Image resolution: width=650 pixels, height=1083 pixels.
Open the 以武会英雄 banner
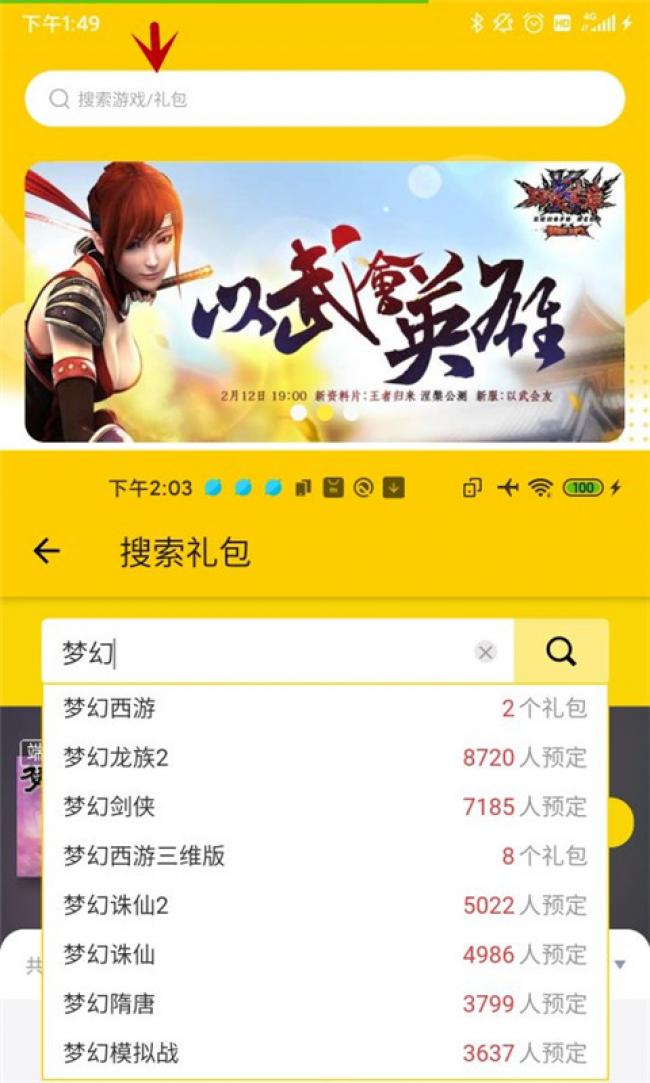[x=324, y=302]
